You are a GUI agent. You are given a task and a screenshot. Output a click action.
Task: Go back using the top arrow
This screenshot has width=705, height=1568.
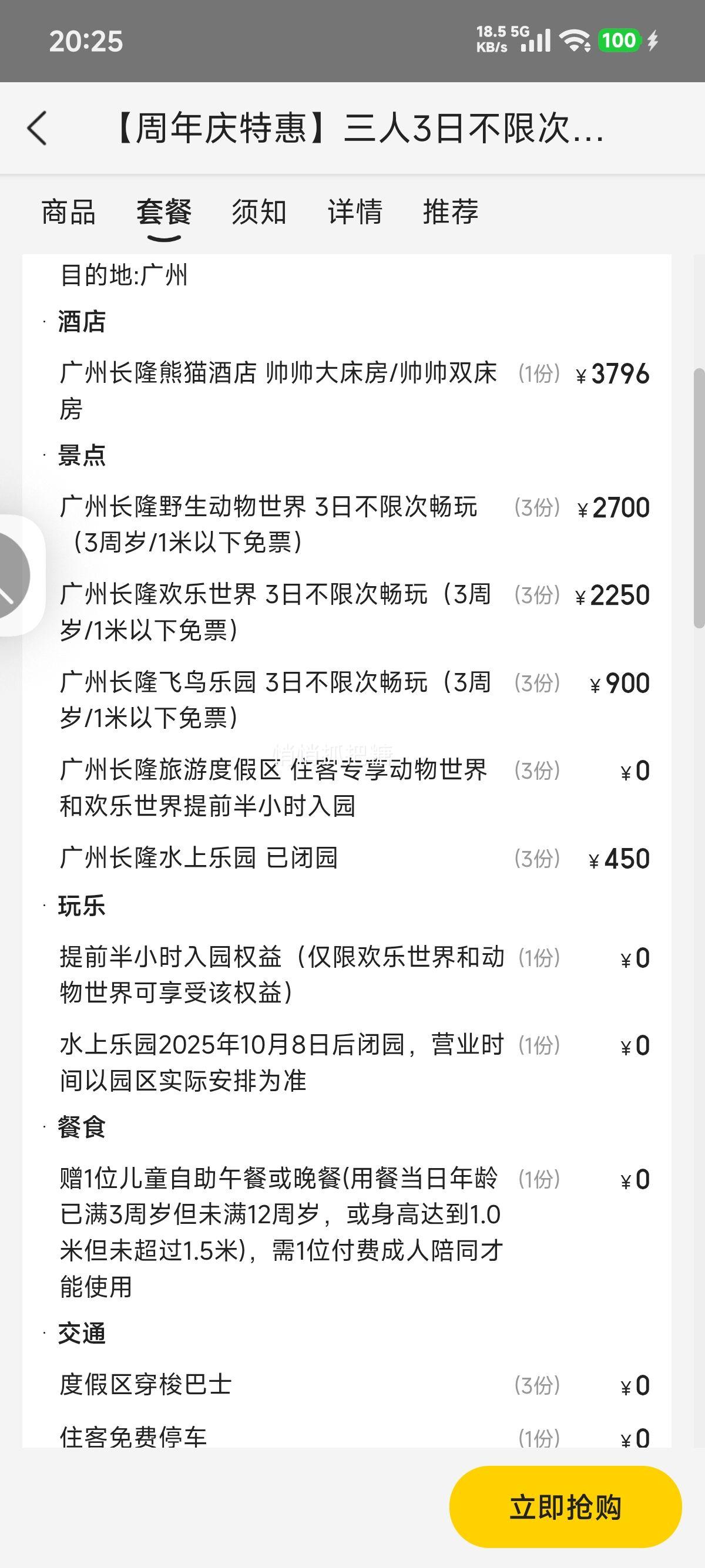tap(37, 129)
